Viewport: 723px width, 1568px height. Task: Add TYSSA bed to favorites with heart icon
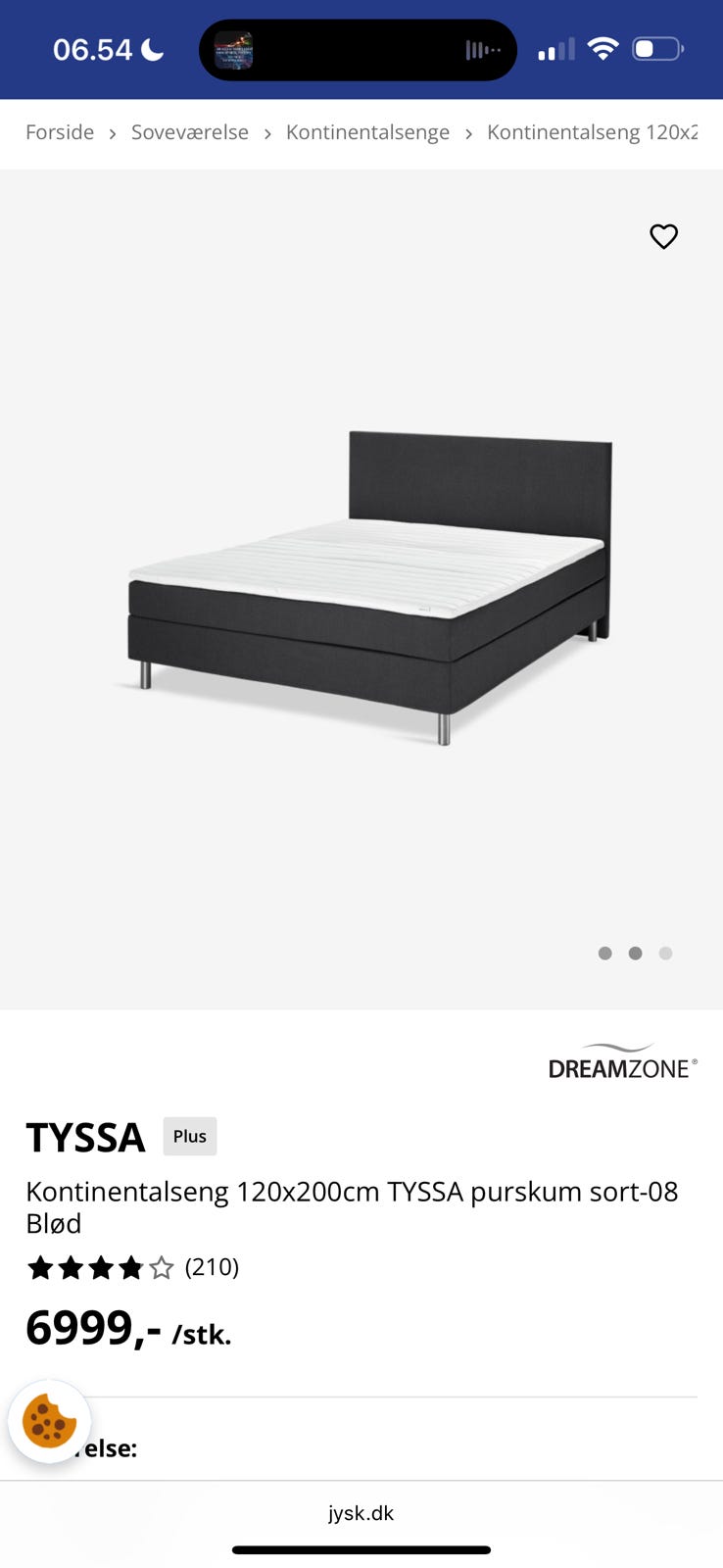663,236
